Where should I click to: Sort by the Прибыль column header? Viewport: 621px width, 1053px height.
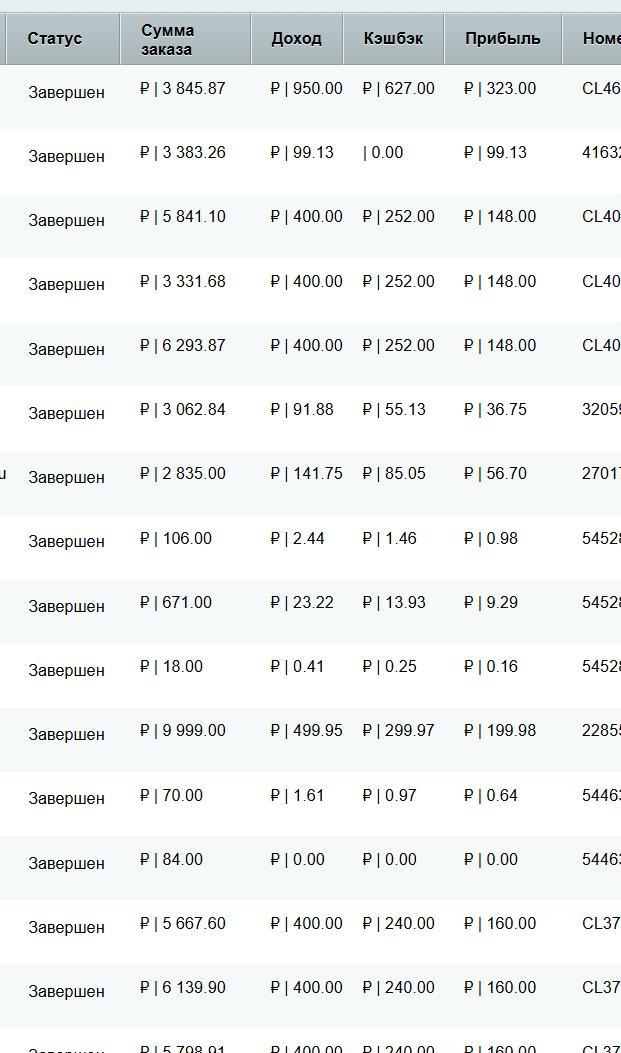coord(502,39)
